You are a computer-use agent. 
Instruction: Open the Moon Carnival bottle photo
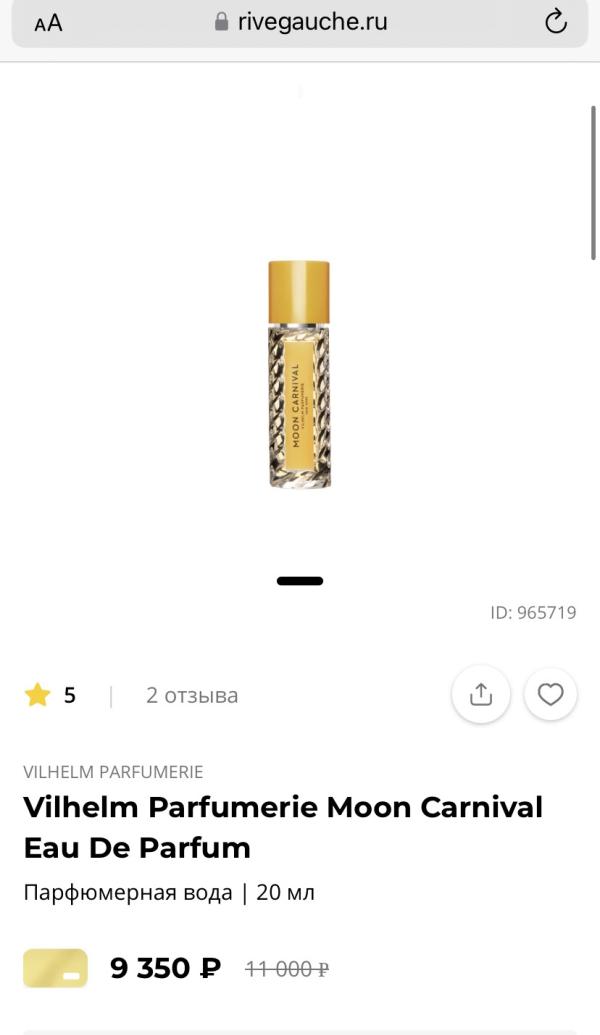click(x=299, y=374)
